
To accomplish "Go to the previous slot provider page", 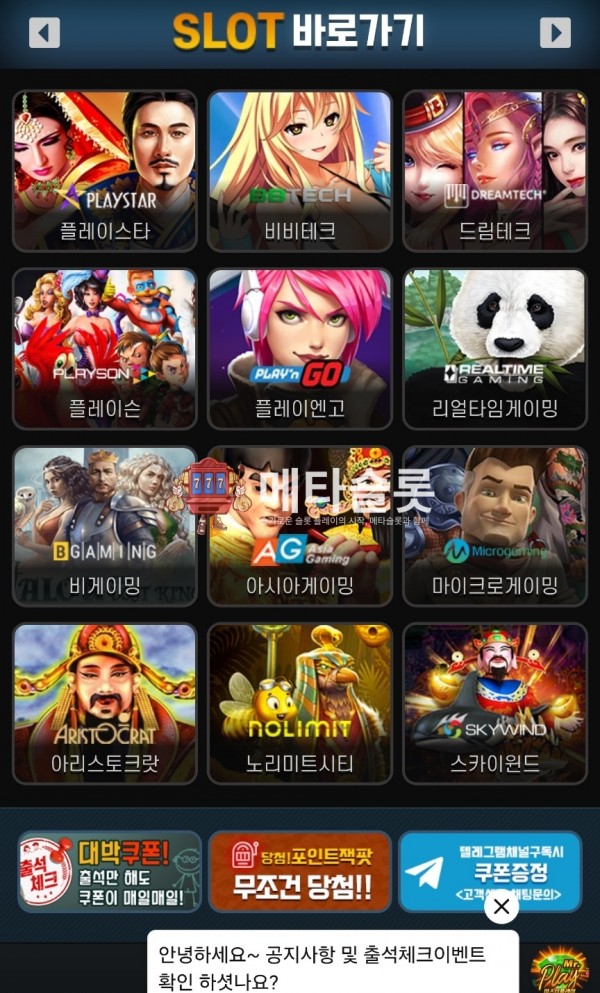I will (x=44, y=33).
